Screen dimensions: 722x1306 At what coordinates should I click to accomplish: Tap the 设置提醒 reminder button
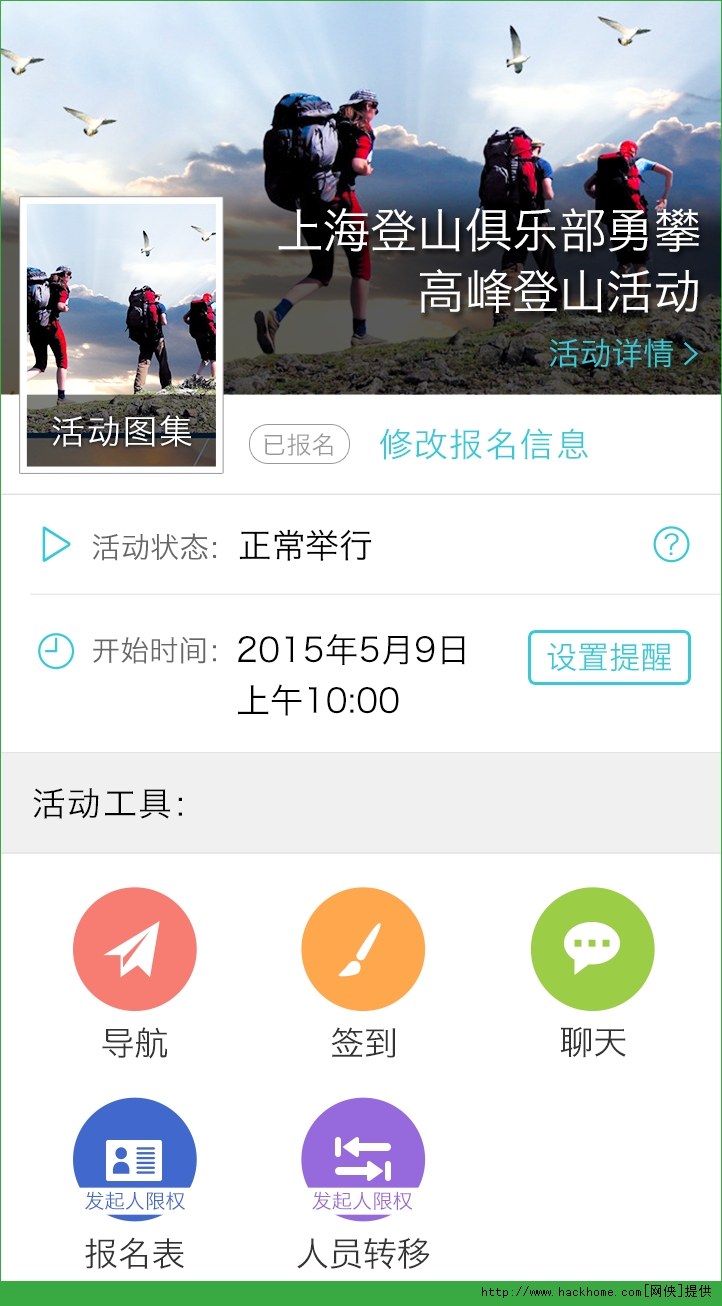coord(609,657)
